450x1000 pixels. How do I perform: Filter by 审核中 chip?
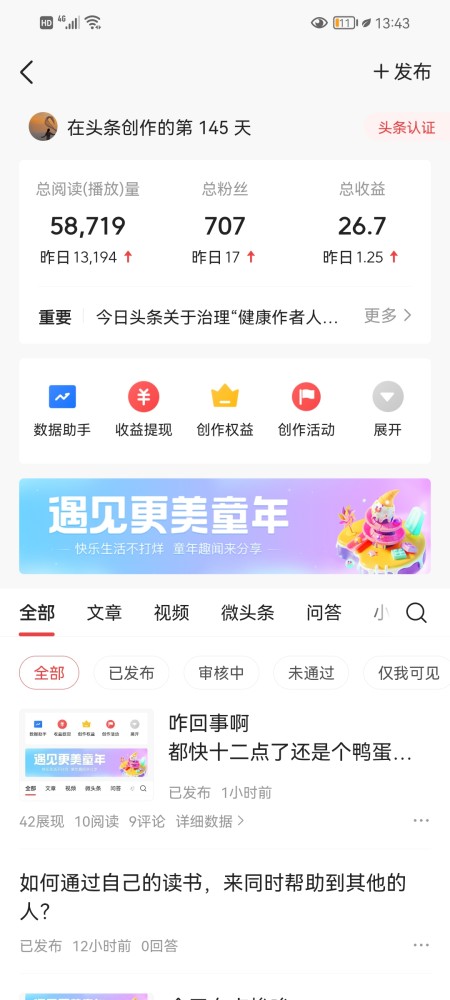tap(221, 673)
